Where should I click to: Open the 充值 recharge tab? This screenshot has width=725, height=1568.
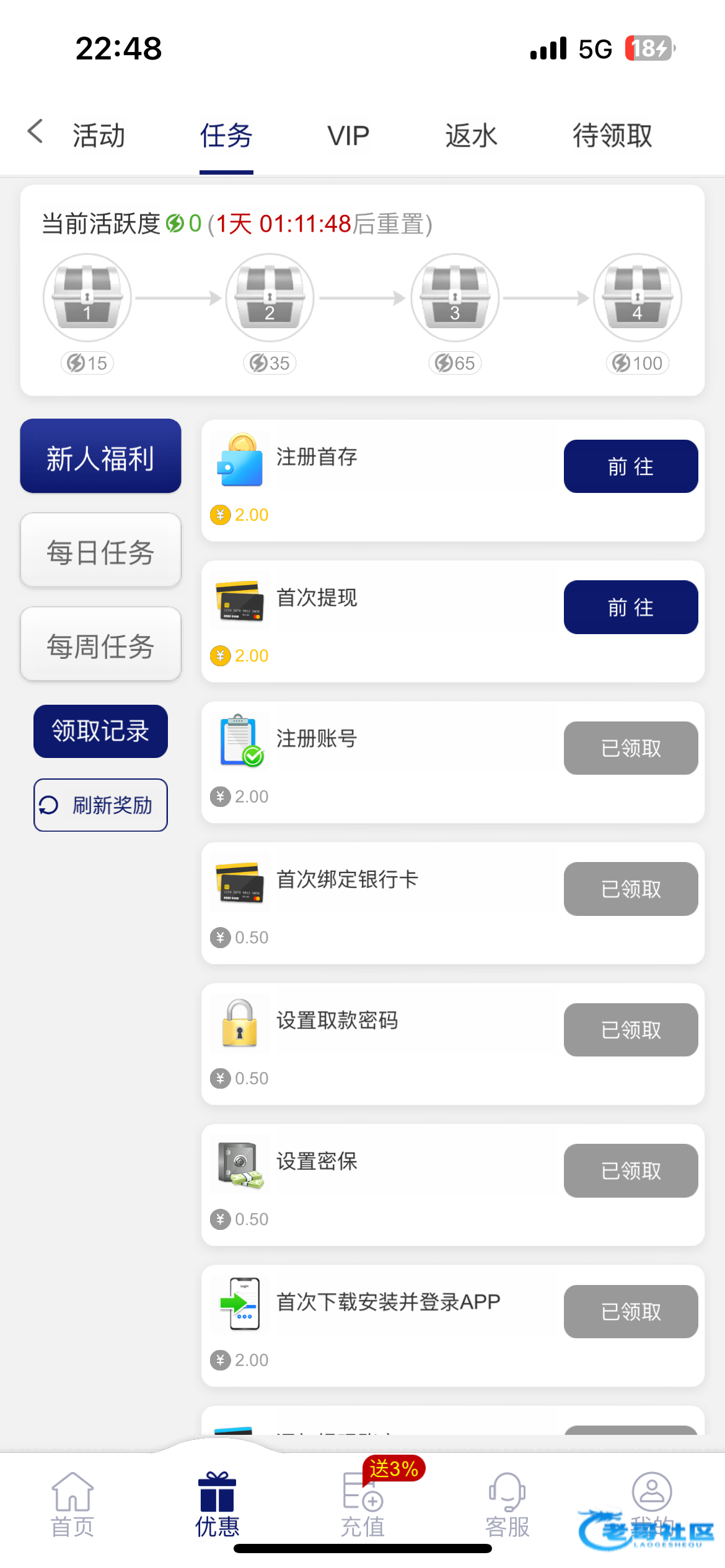(362, 1505)
